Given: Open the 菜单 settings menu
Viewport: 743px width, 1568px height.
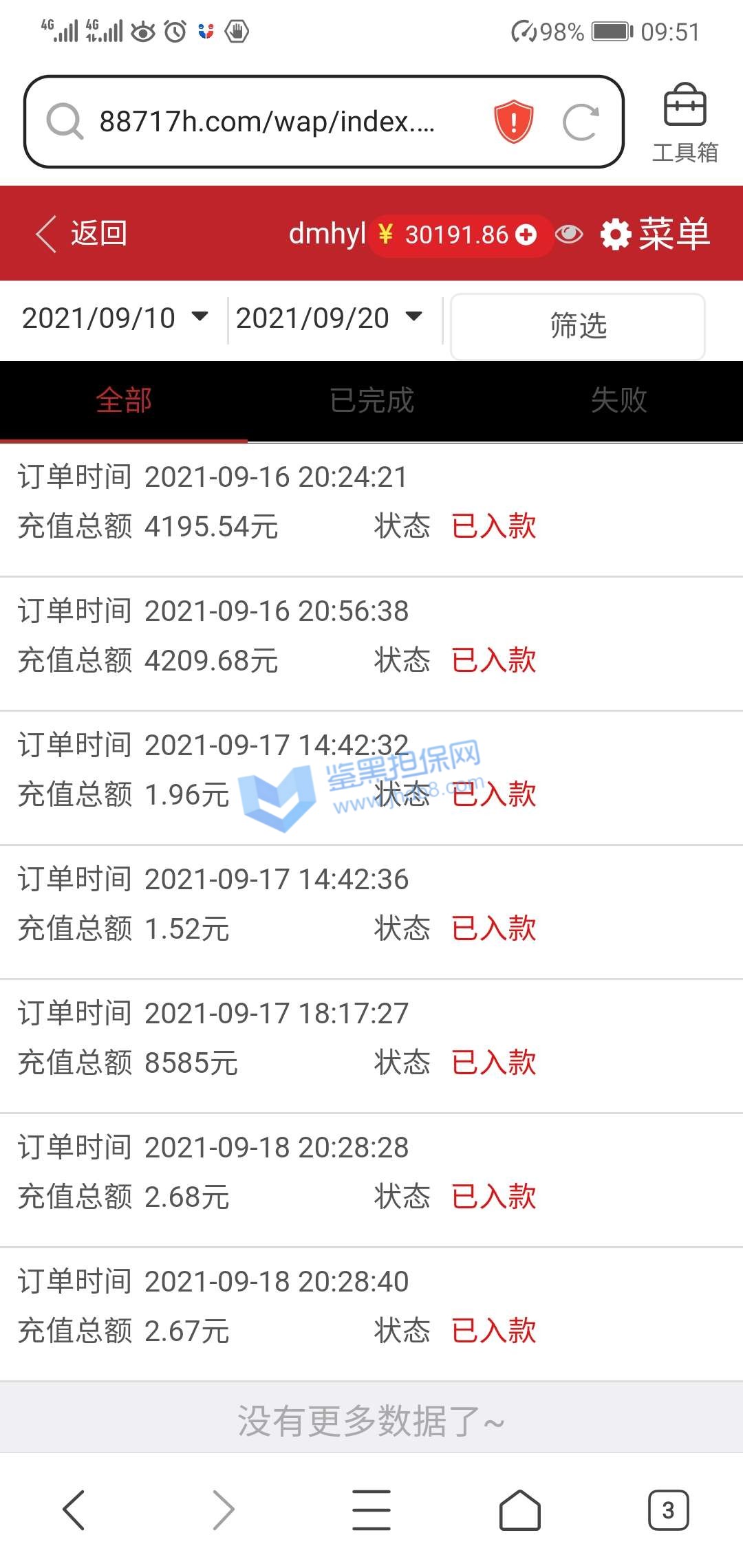Looking at the screenshot, I should 655,234.
